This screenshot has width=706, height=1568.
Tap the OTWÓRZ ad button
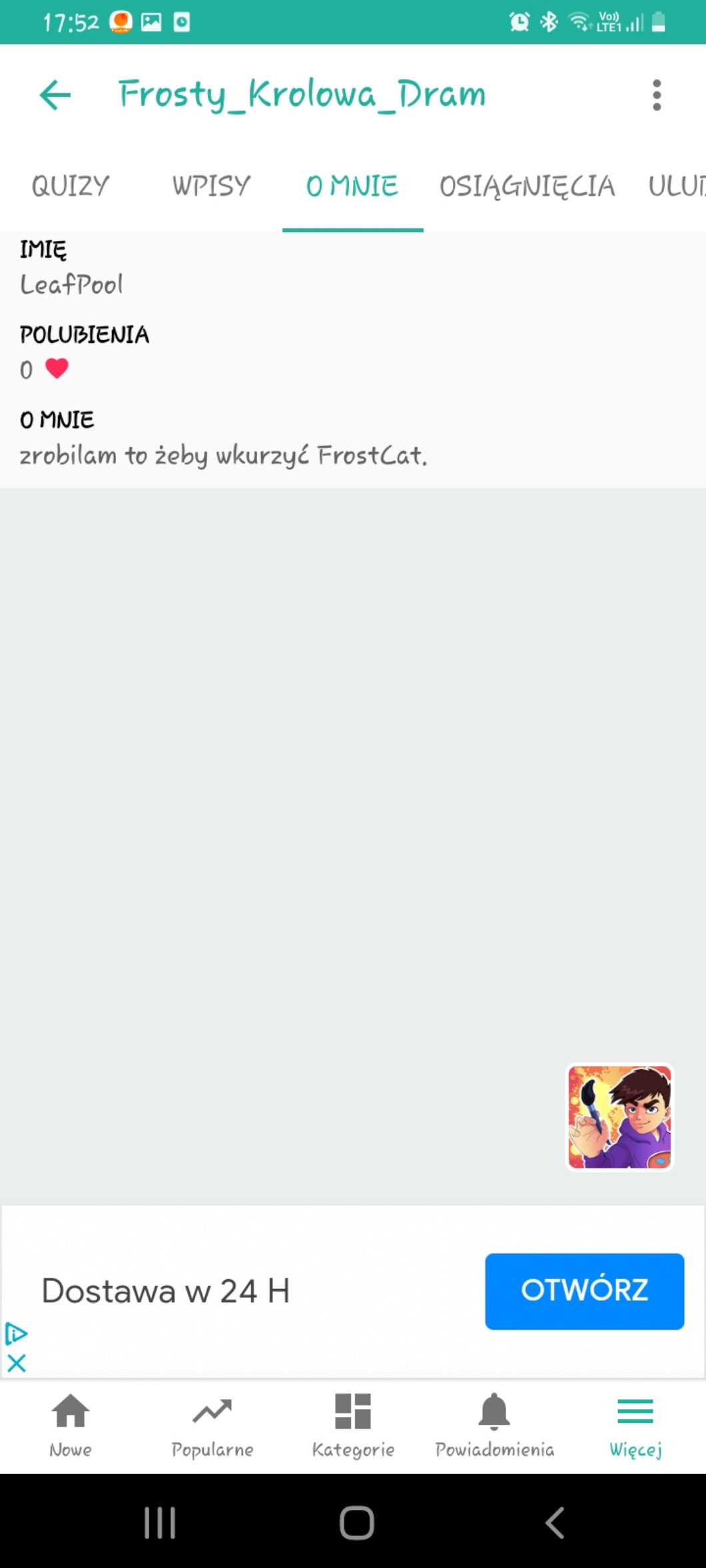pos(584,1291)
